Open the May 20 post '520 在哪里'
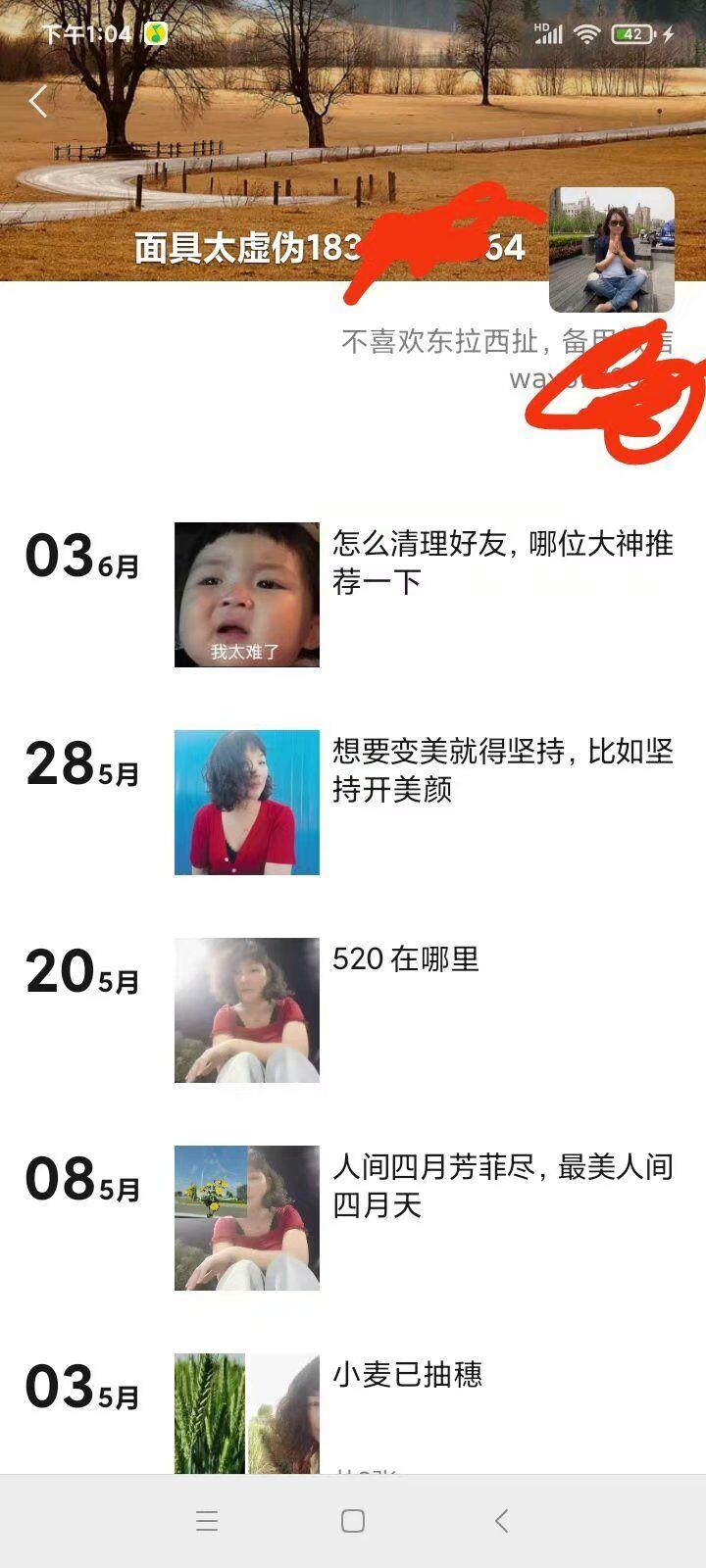This screenshot has width=706, height=1568. coord(406,958)
